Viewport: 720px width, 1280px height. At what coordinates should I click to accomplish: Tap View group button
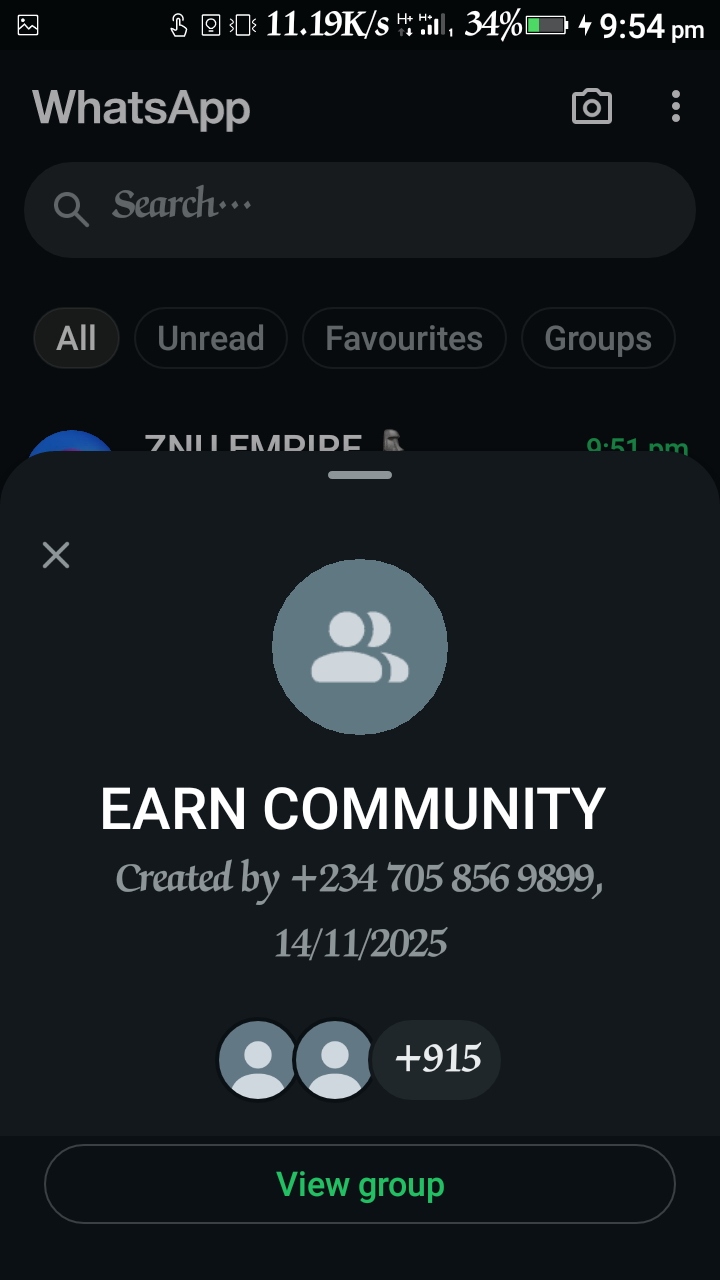click(360, 1184)
